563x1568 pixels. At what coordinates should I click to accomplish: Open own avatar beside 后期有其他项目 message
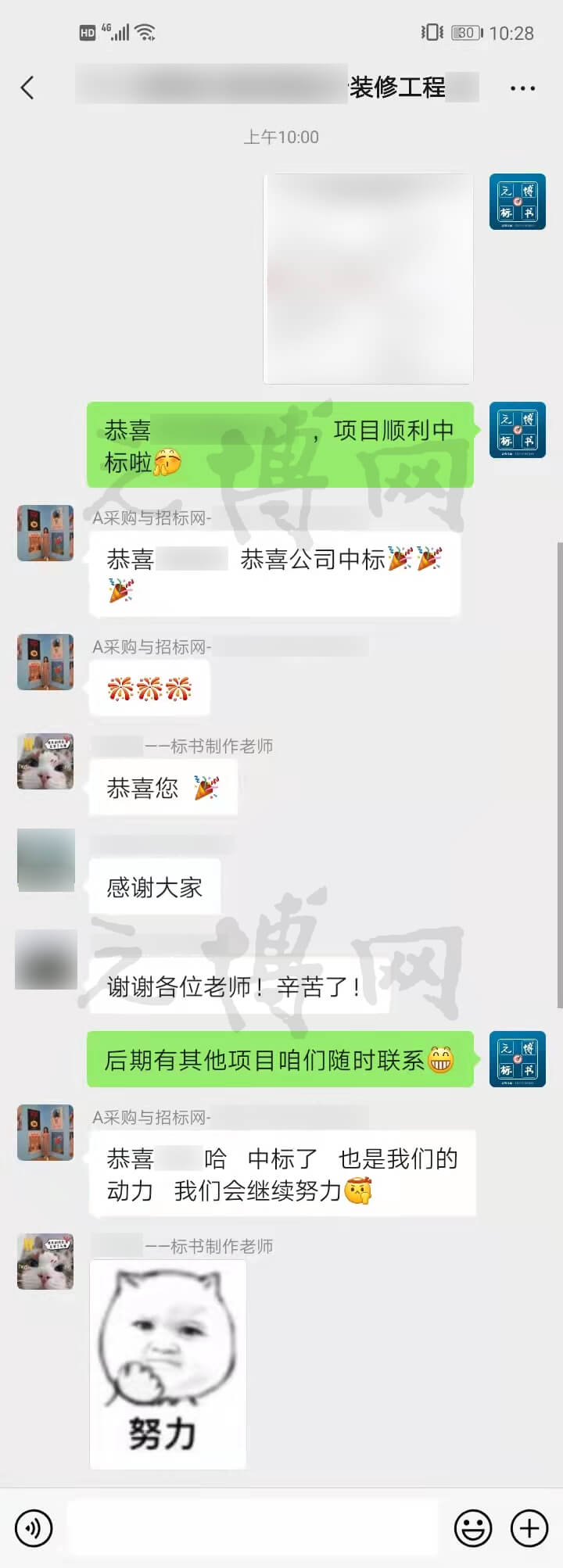(517, 1059)
